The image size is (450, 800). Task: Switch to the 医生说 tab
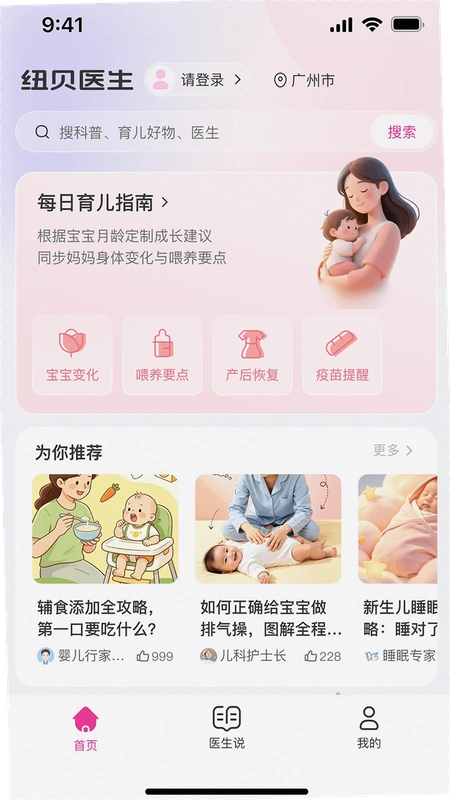(227, 728)
